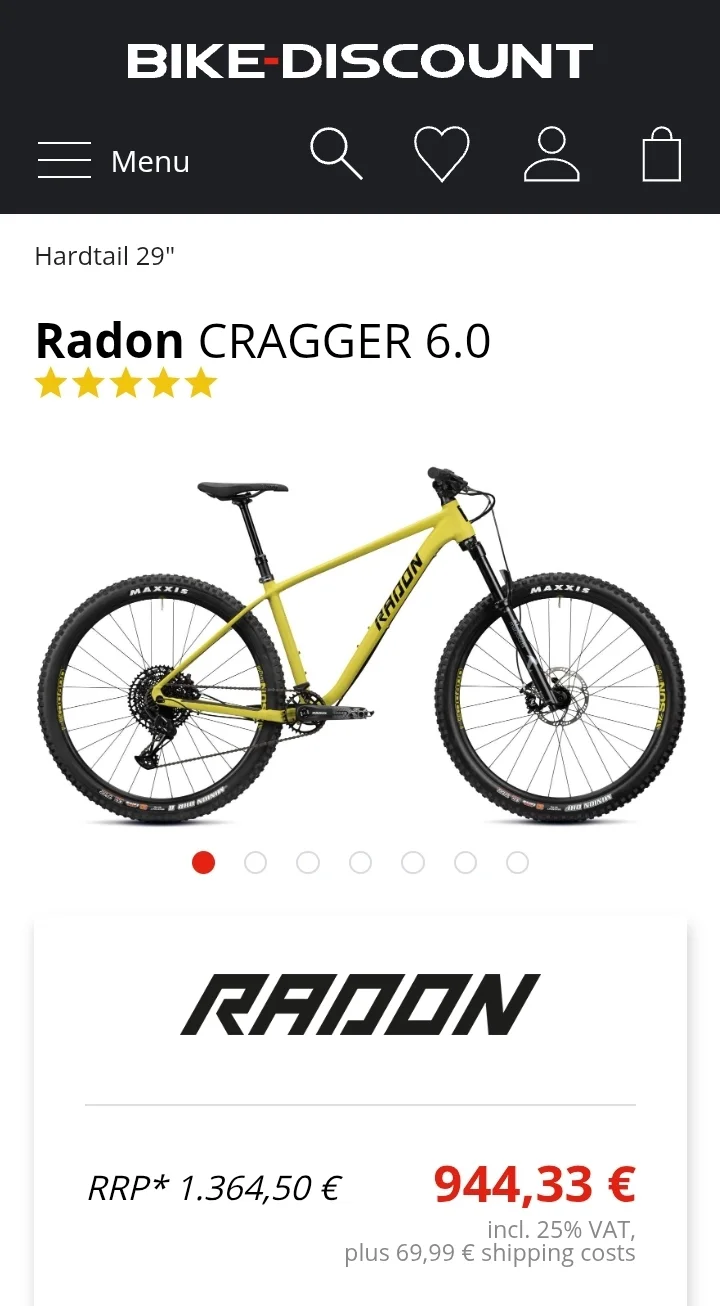Open the shopping bag cart
The image size is (720, 1306).
click(x=661, y=155)
